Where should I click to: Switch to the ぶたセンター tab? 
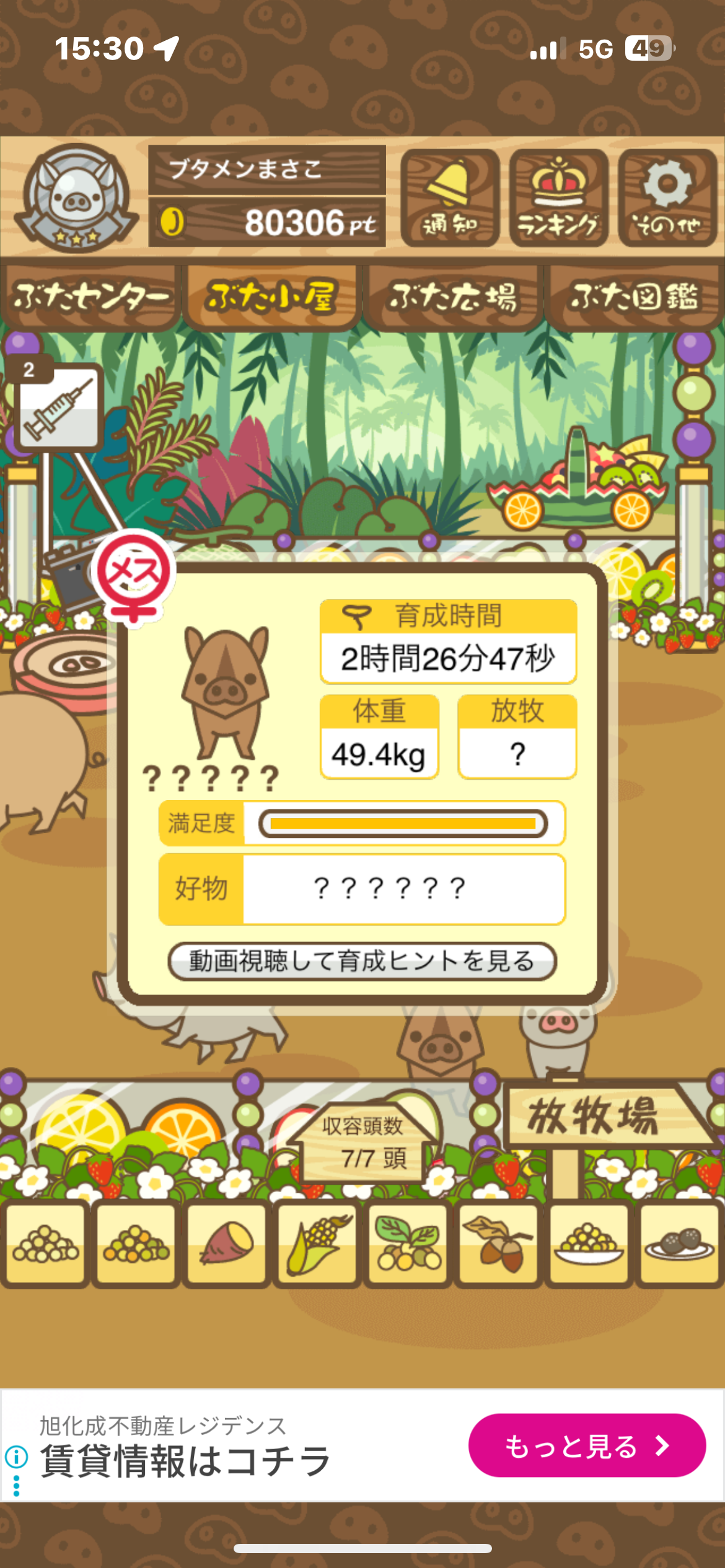(x=90, y=297)
